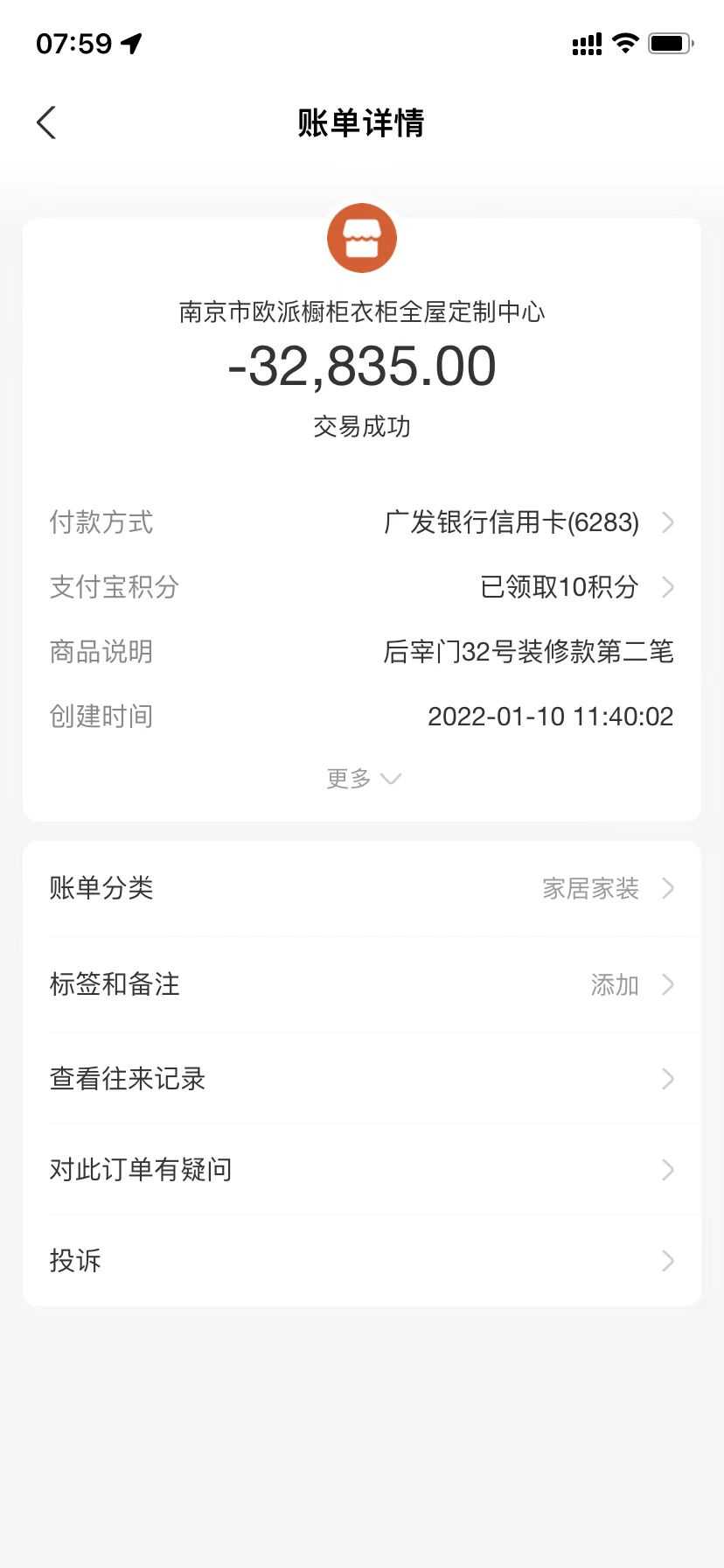Expand 更多 transaction details
724x1568 pixels.
click(x=362, y=778)
